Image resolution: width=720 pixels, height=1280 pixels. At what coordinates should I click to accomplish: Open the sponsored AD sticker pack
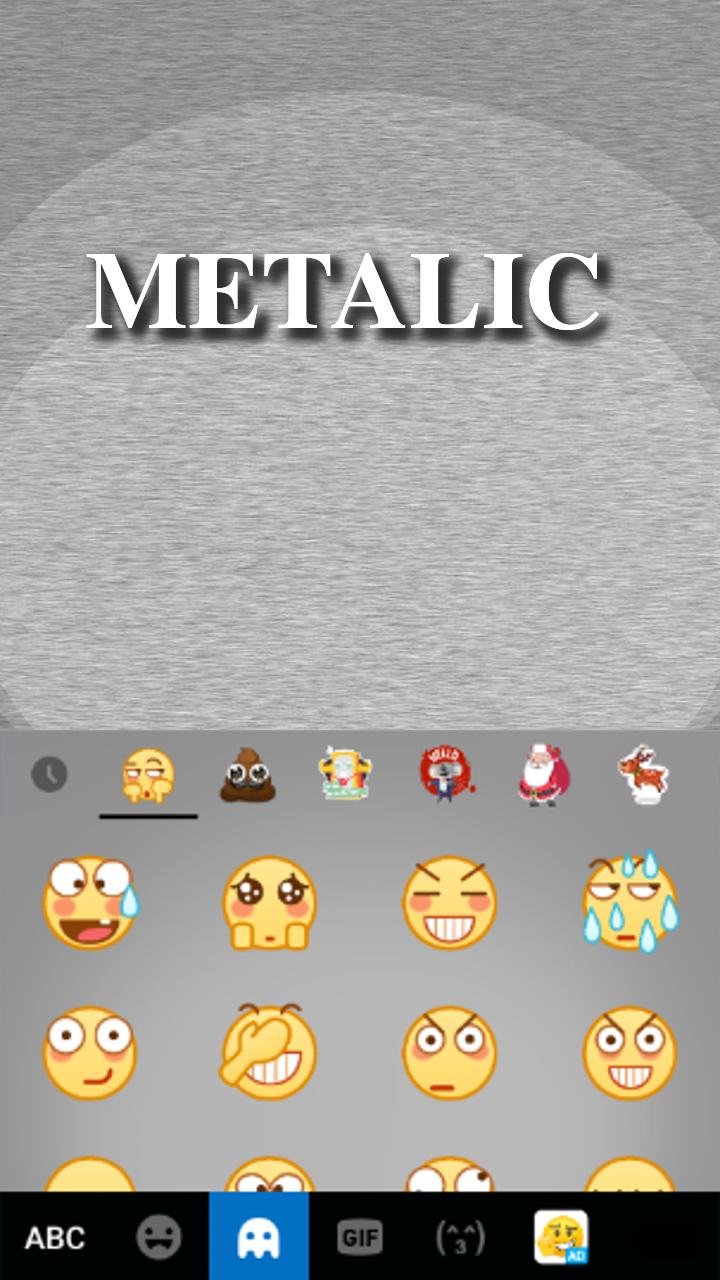coord(561,1238)
